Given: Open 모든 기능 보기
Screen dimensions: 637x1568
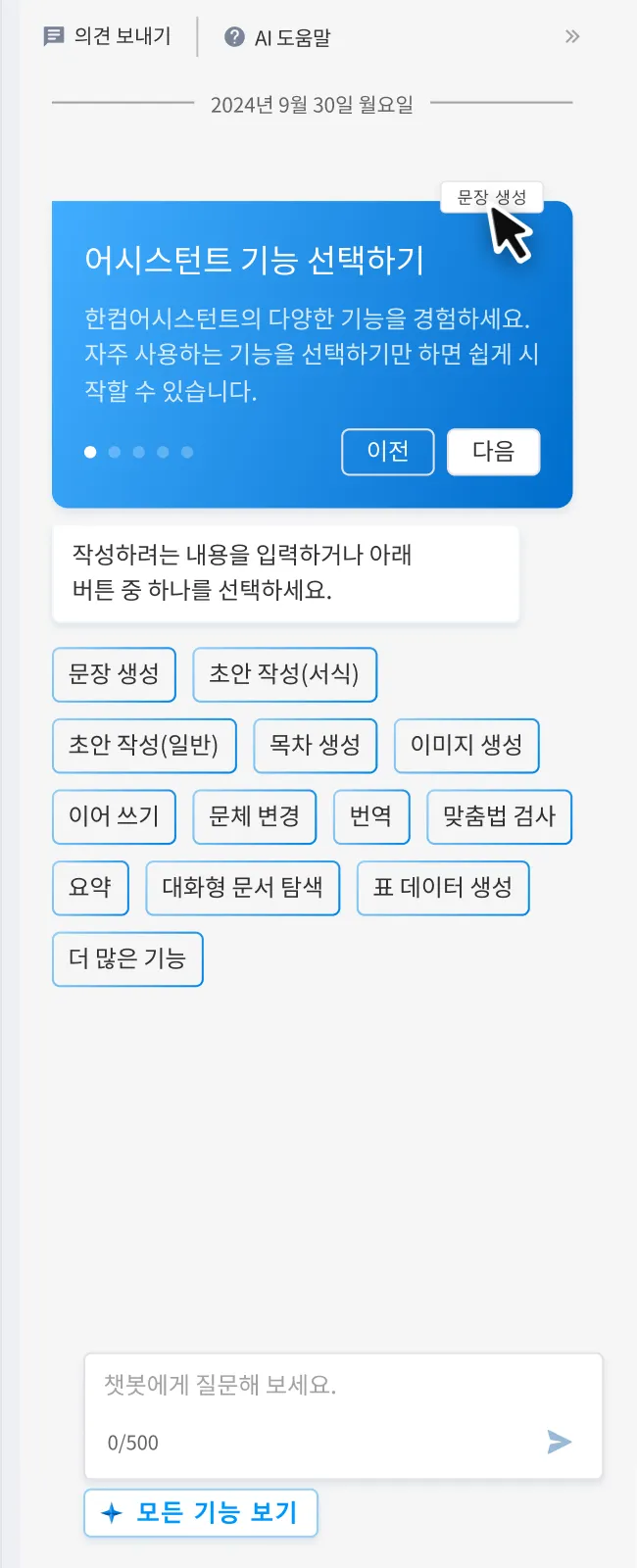Looking at the screenshot, I should coord(201,1513).
